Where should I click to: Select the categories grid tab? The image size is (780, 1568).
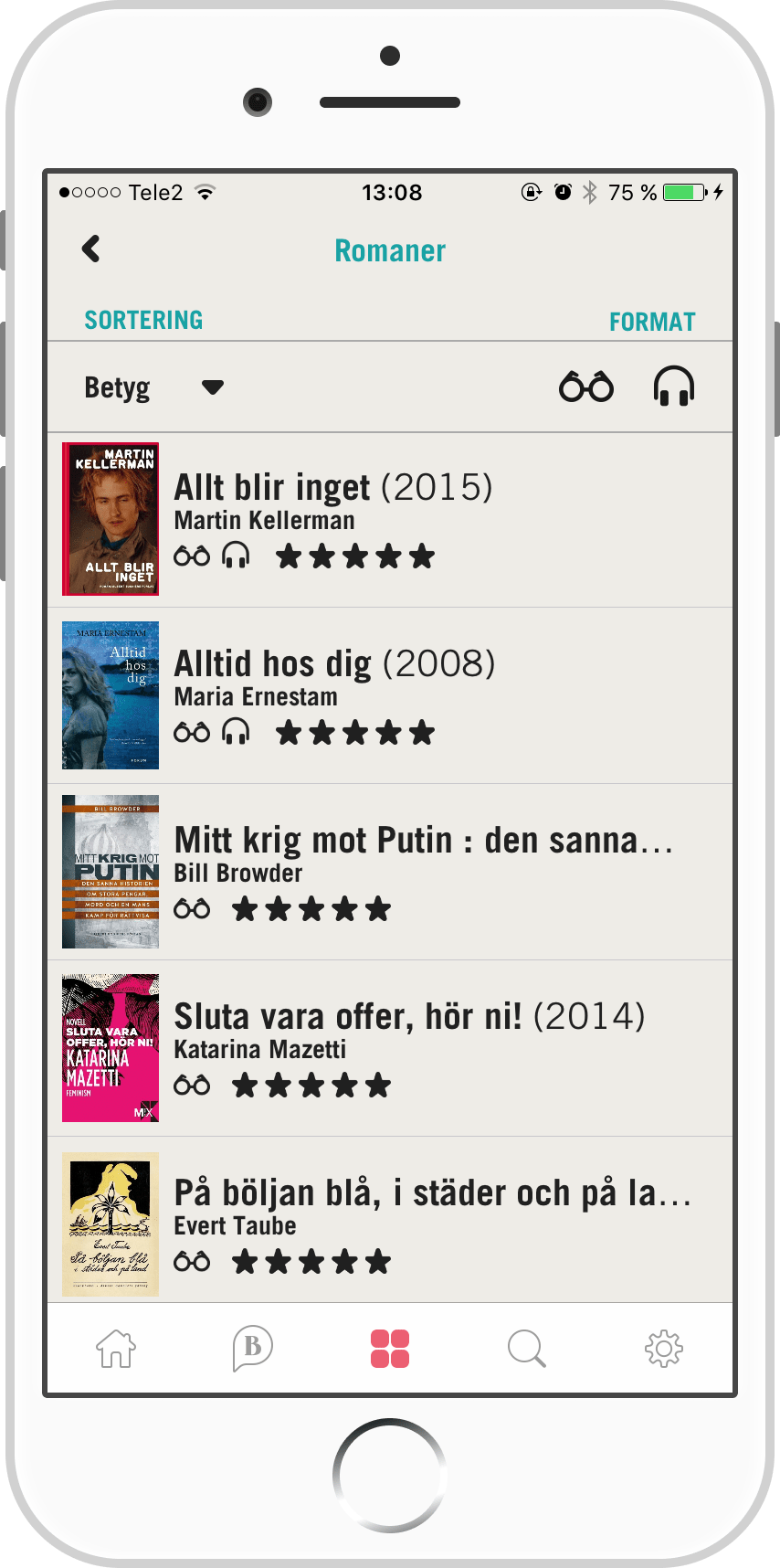click(x=390, y=1349)
